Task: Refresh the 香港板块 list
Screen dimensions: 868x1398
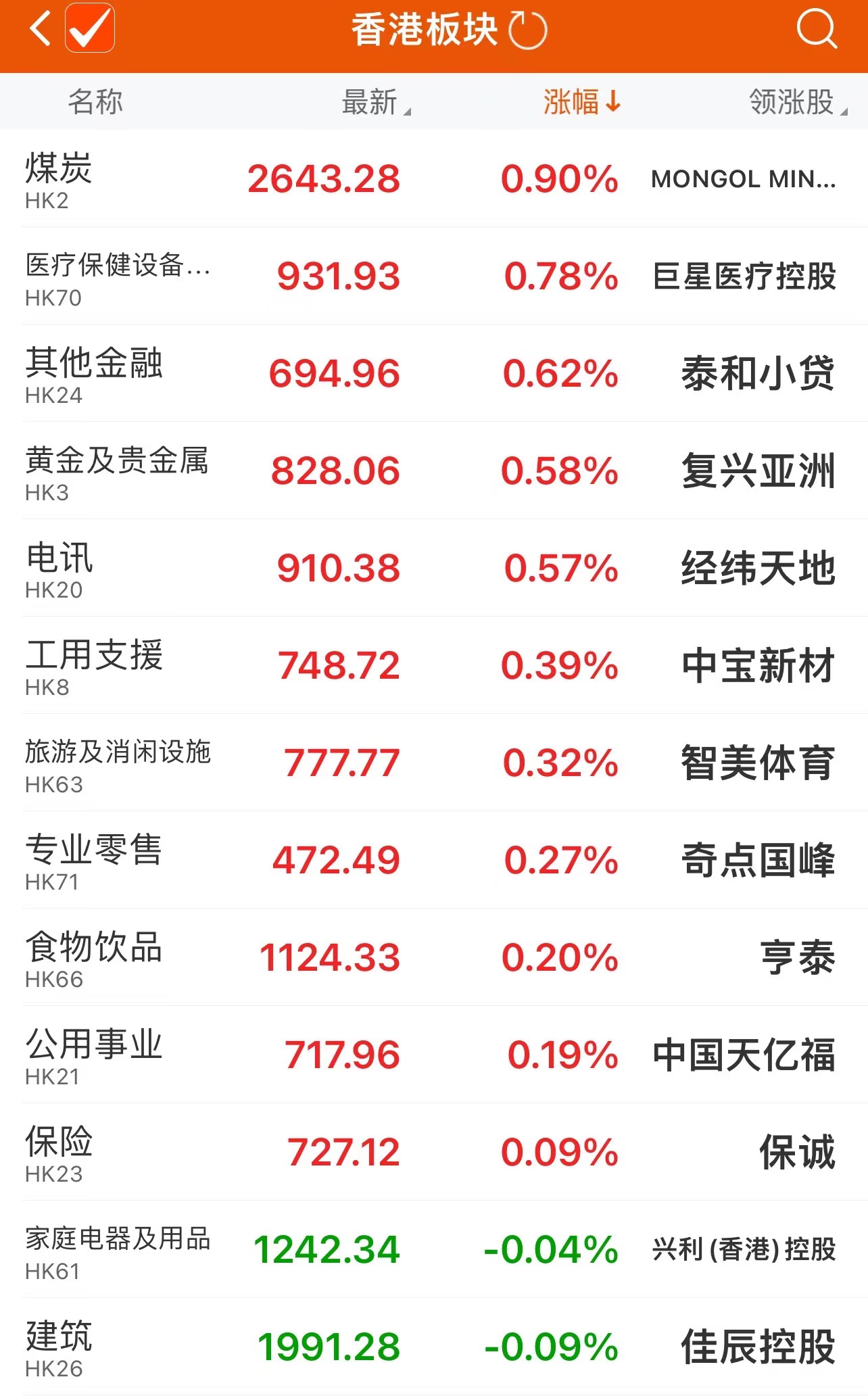Action: [x=527, y=30]
